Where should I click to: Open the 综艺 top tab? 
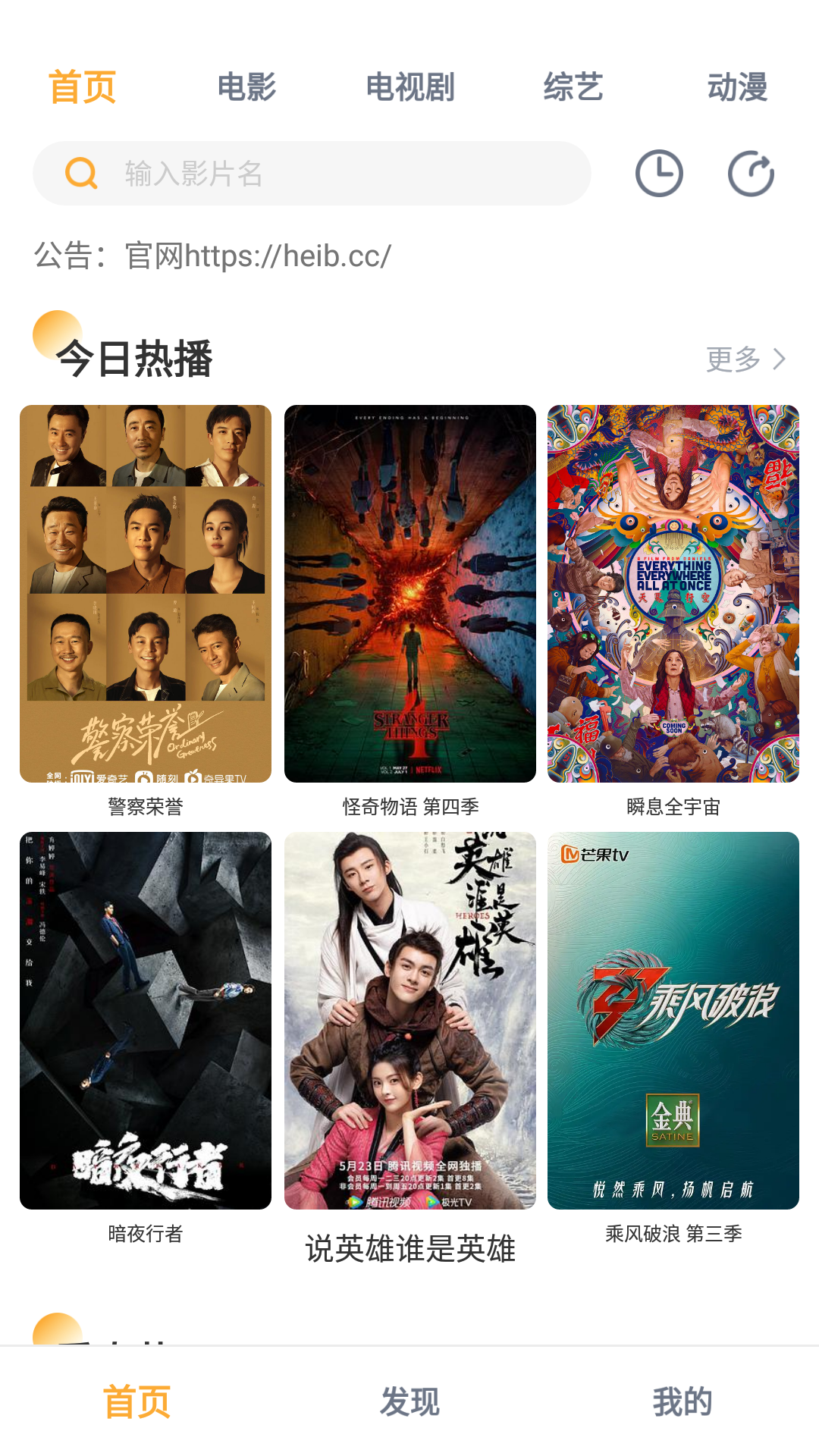573,87
